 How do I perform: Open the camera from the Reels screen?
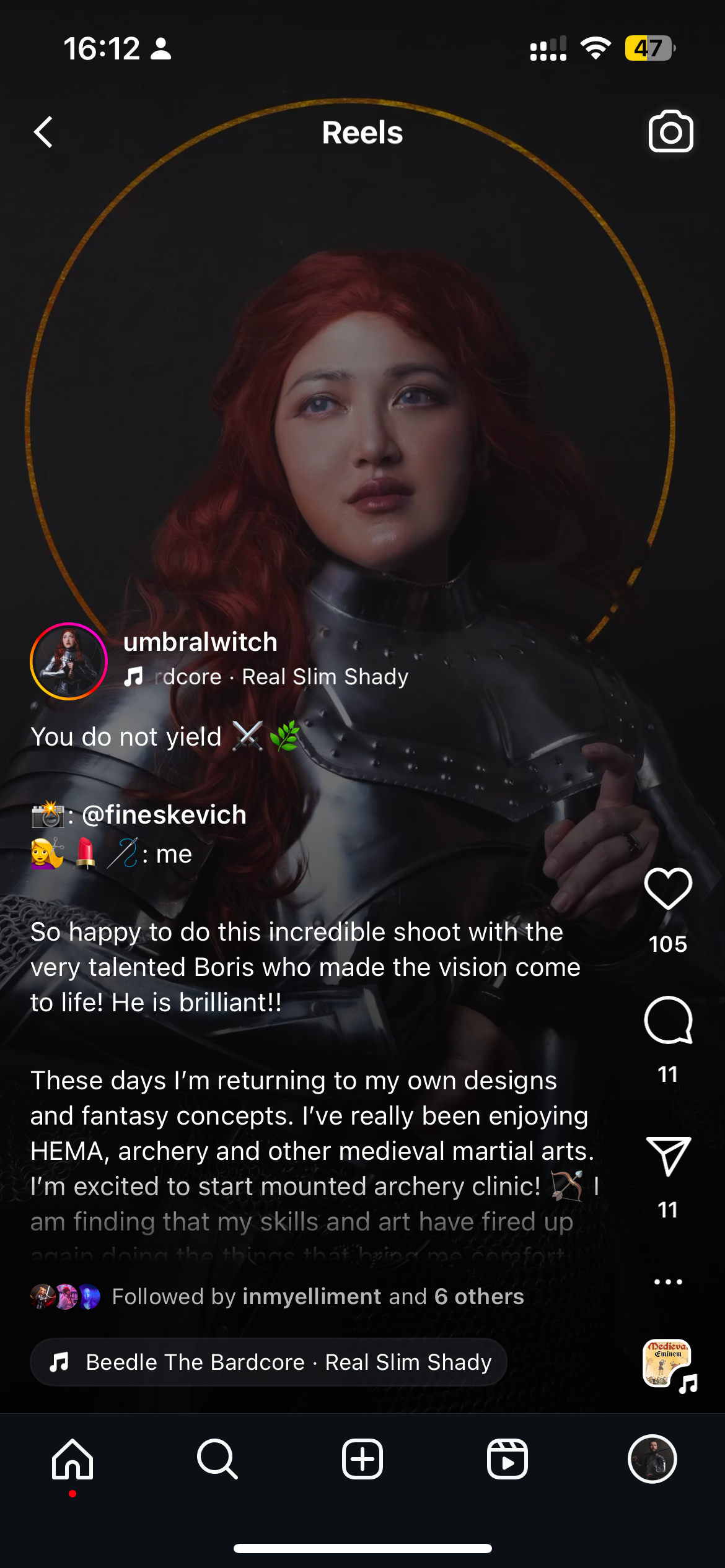[x=671, y=132]
